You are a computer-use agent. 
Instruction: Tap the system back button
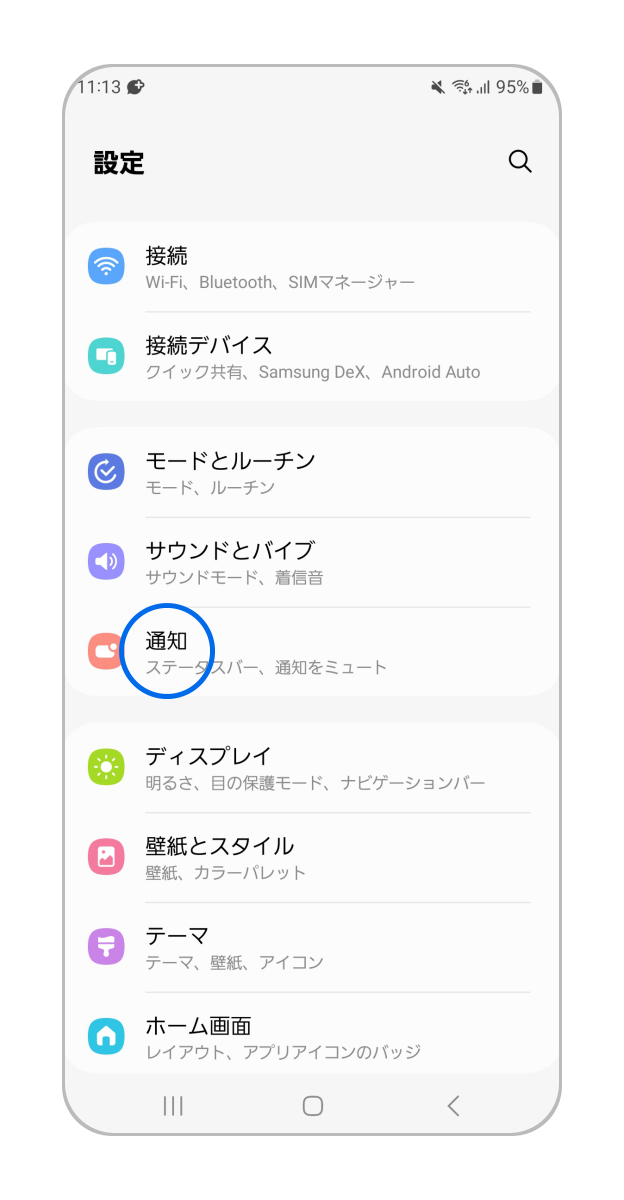tap(453, 1105)
